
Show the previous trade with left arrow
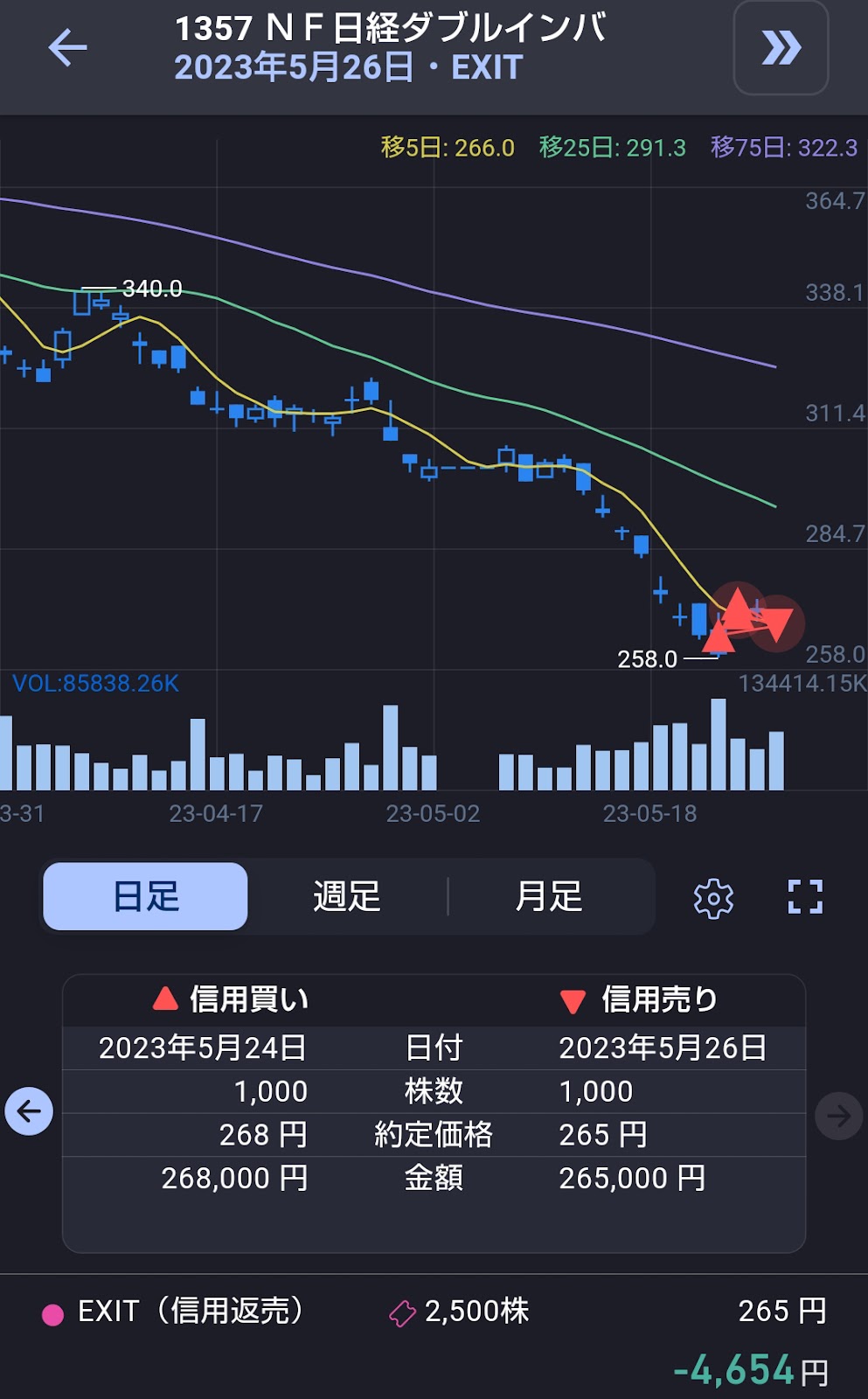(x=29, y=1111)
